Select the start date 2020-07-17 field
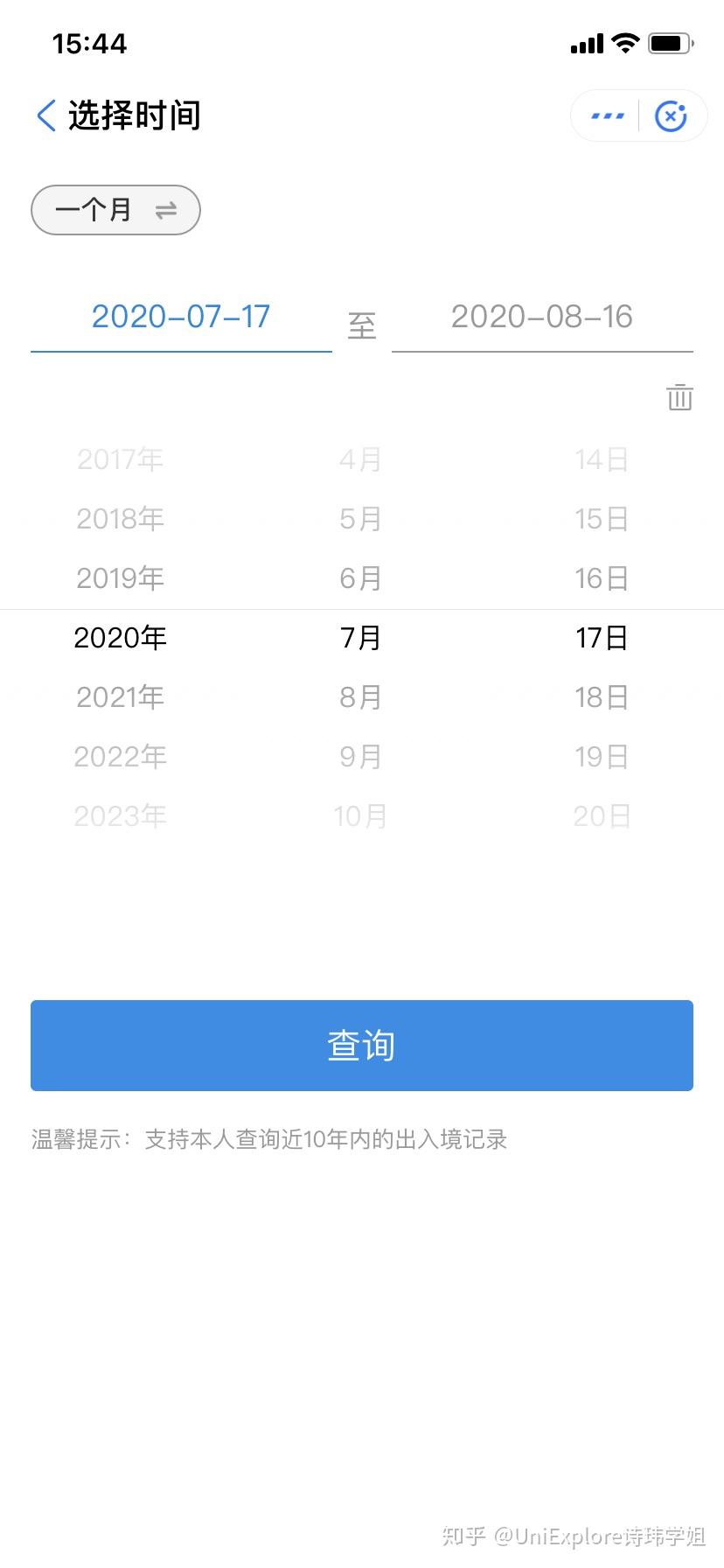 click(x=181, y=317)
